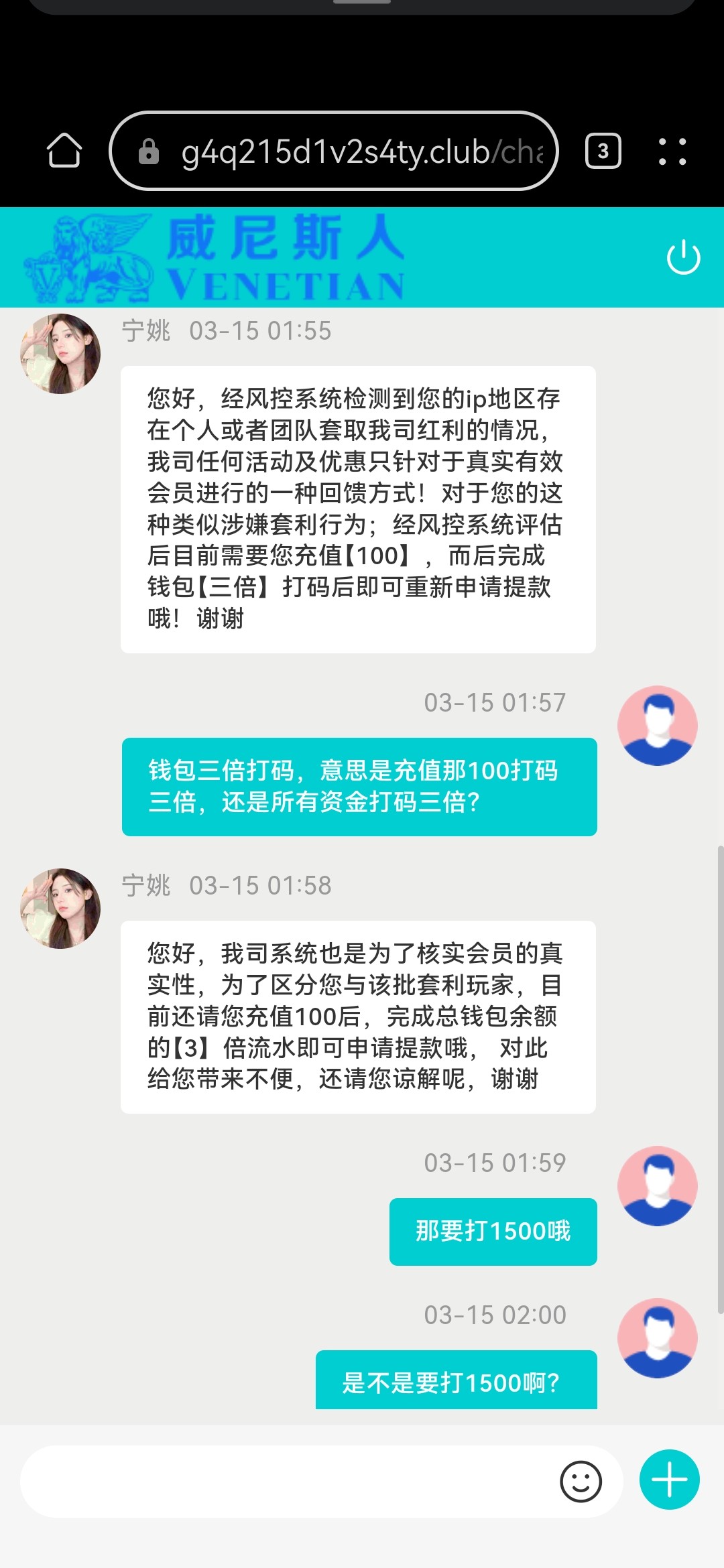Tap your avatar next to the 02:00 message
The height and width of the screenshot is (1568, 724).
(658, 1337)
